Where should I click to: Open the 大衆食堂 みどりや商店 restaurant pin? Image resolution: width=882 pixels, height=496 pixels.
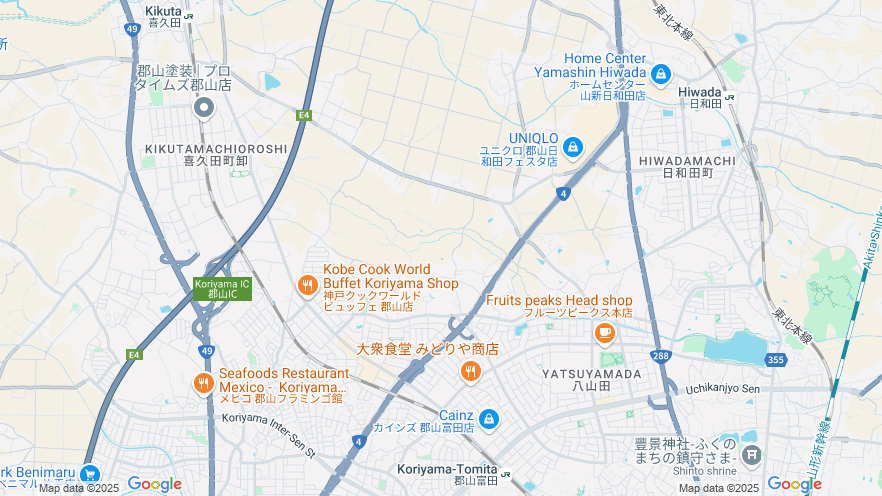pos(470,371)
